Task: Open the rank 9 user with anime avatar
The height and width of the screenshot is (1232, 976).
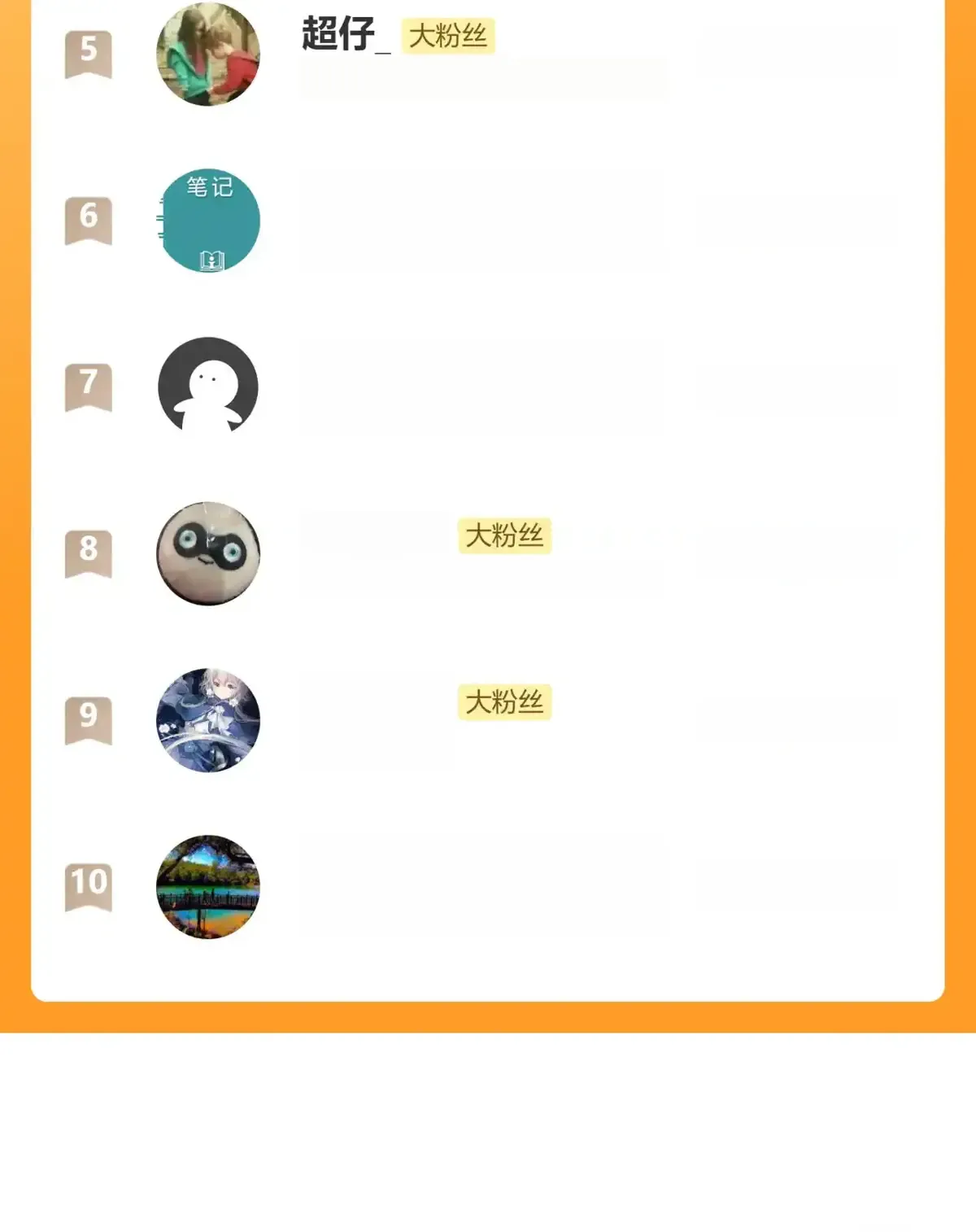Action: coord(208,720)
